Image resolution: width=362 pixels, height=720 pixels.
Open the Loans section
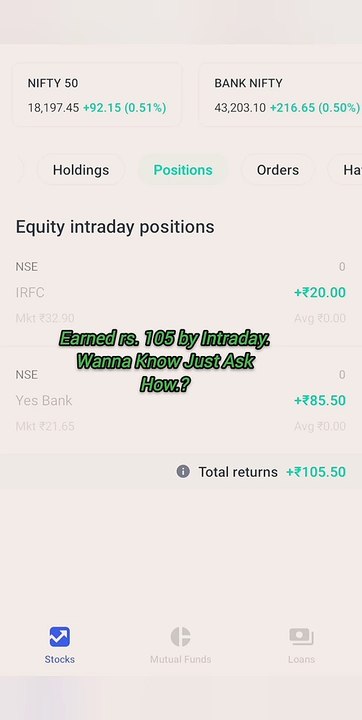[301, 645]
